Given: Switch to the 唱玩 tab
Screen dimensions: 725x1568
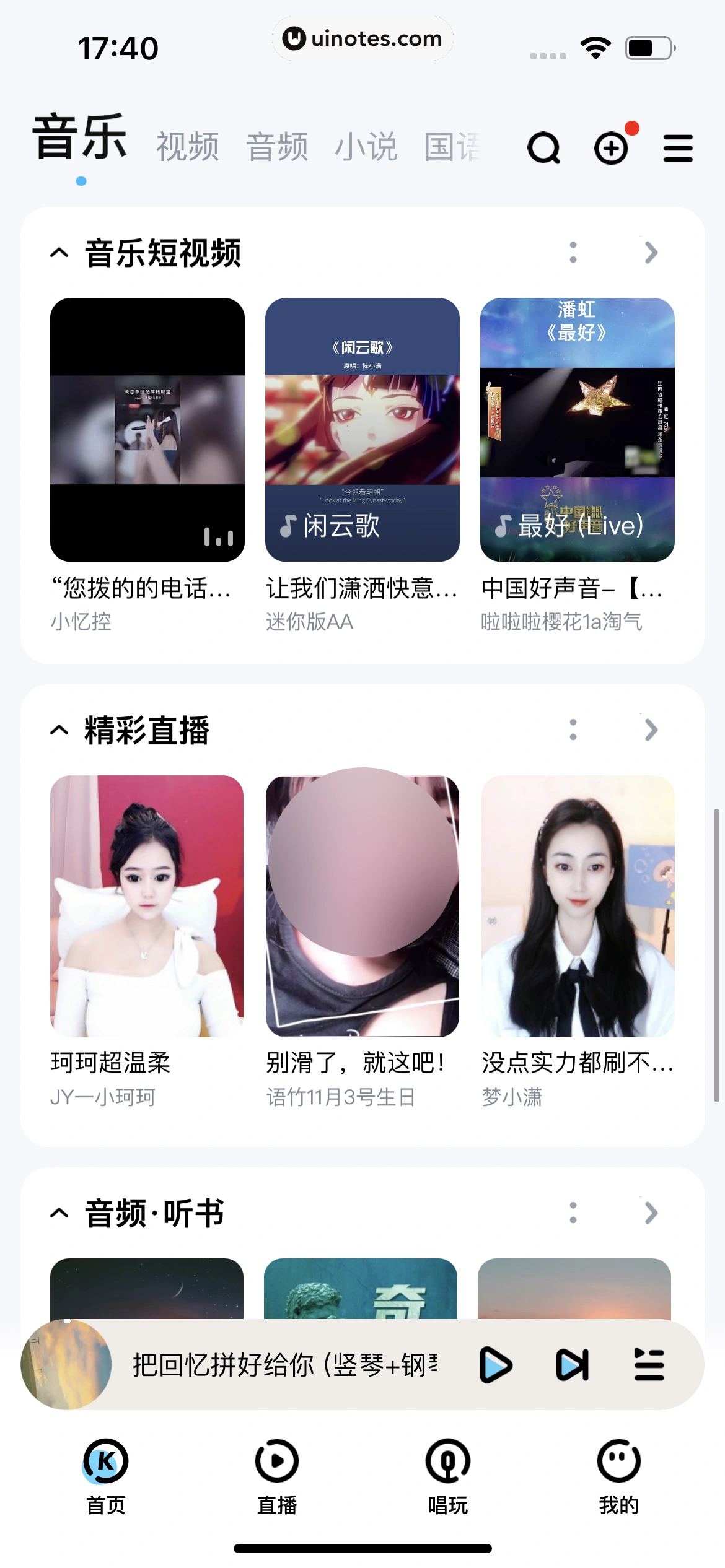Looking at the screenshot, I should (x=447, y=1476).
